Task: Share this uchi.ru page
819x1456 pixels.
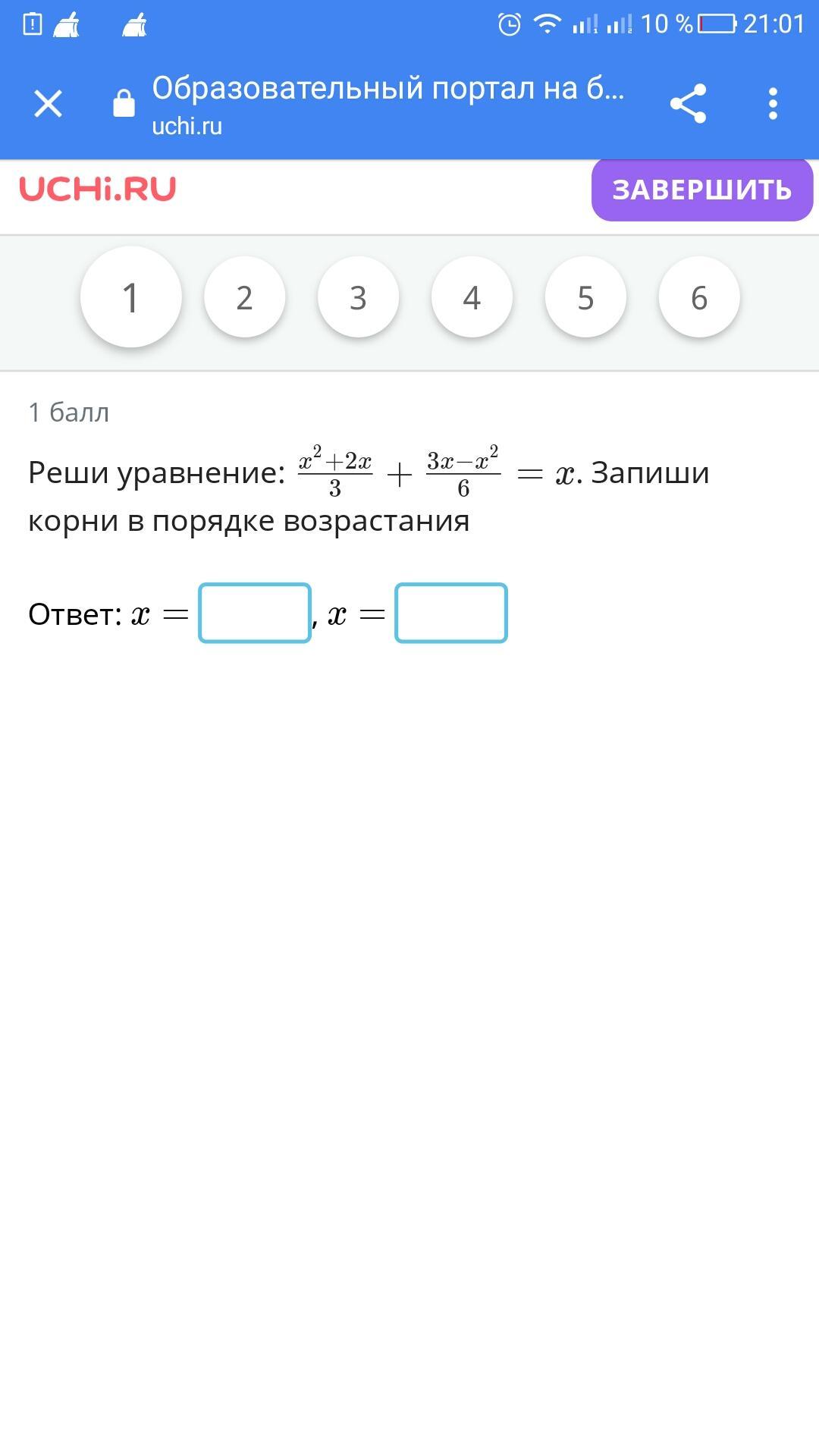Action: point(688,104)
